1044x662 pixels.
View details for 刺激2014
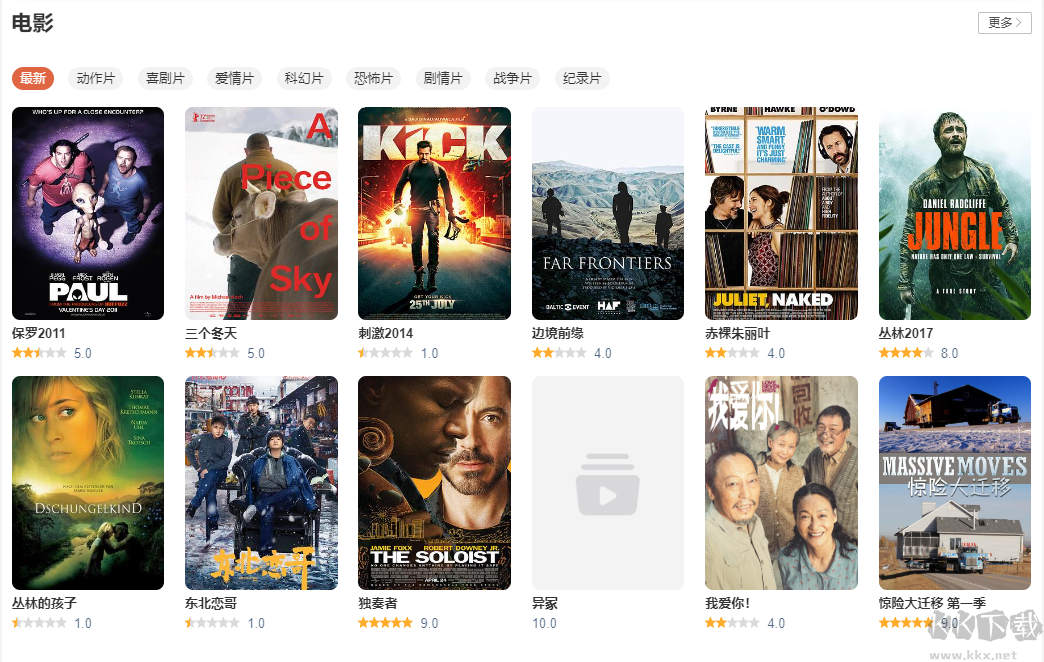coord(434,213)
